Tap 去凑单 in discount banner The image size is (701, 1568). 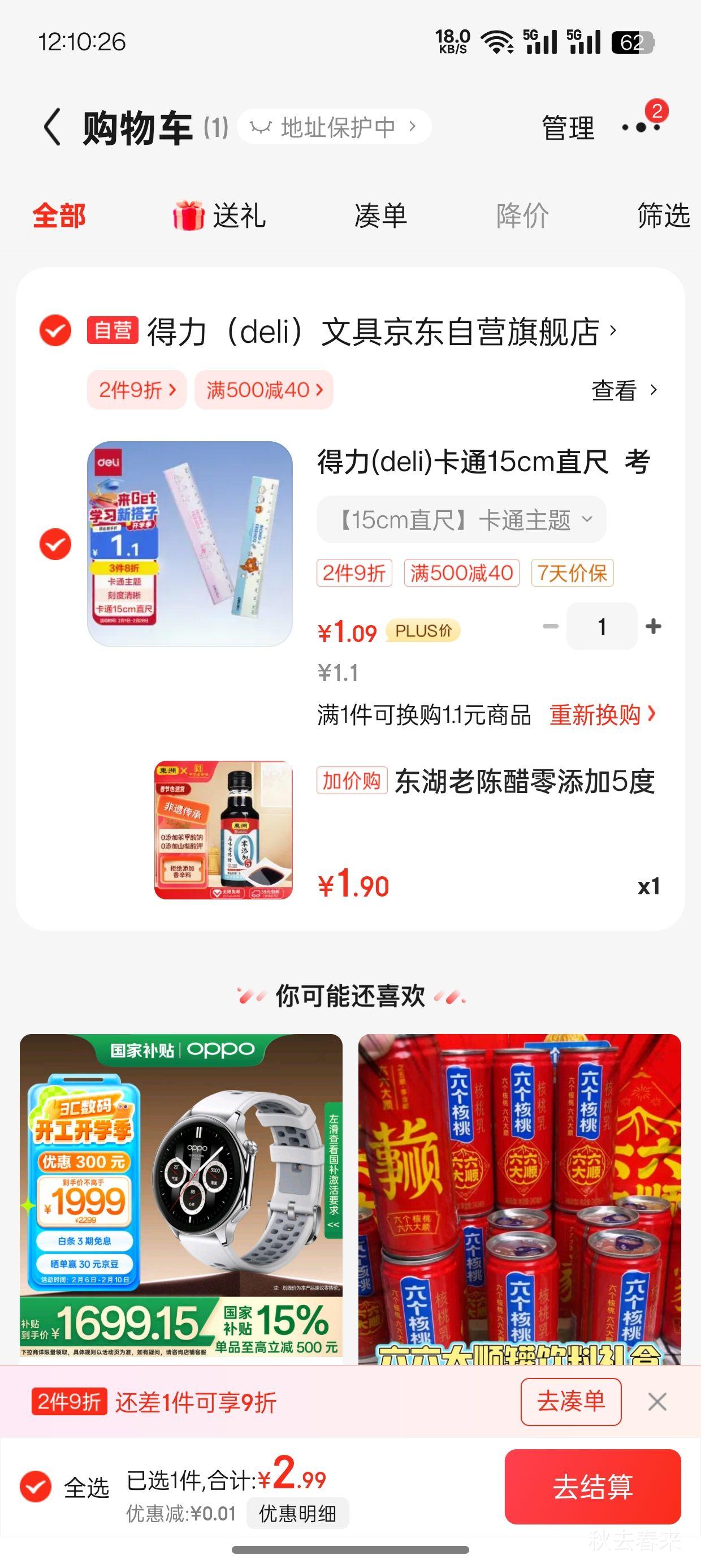click(571, 1402)
